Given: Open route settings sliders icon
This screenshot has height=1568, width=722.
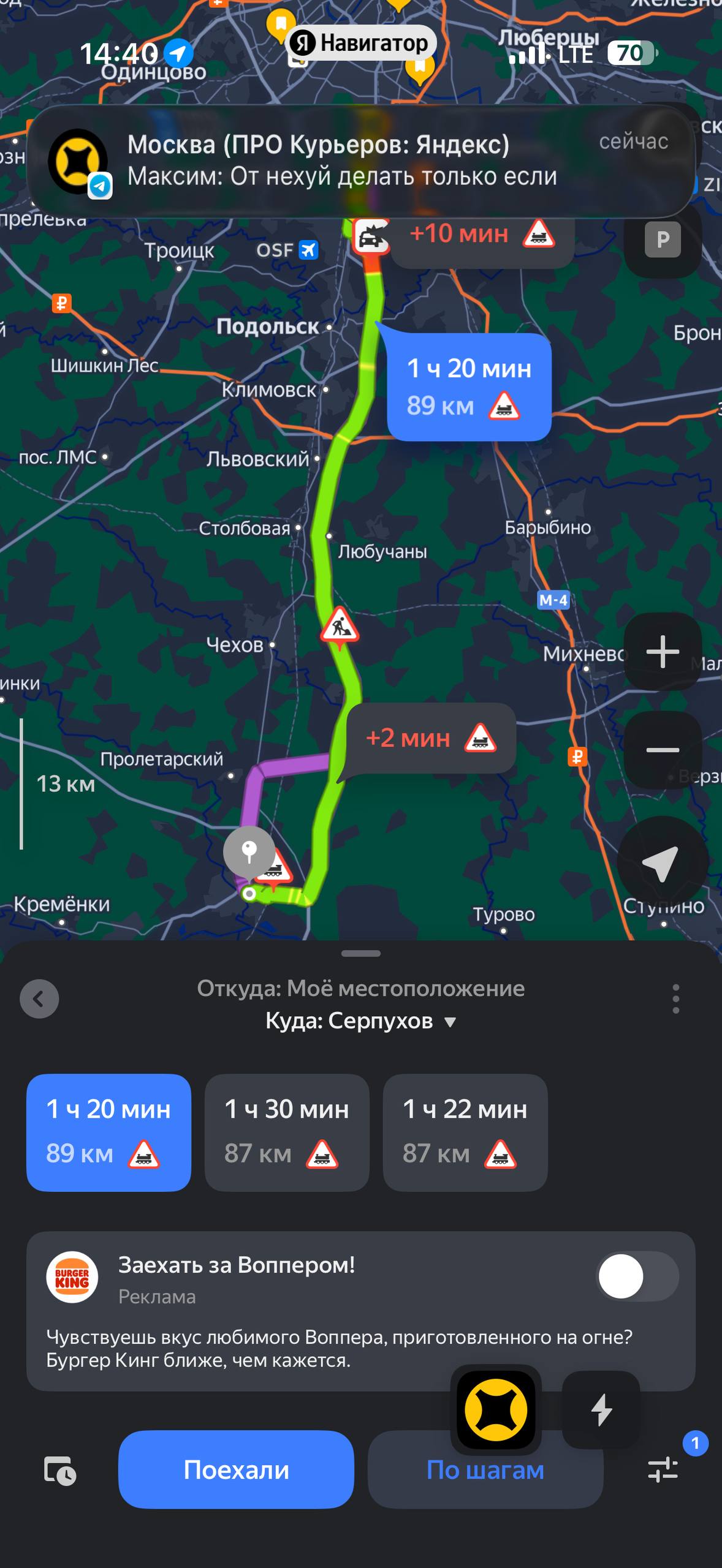Looking at the screenshot, I should [663, 1469].
